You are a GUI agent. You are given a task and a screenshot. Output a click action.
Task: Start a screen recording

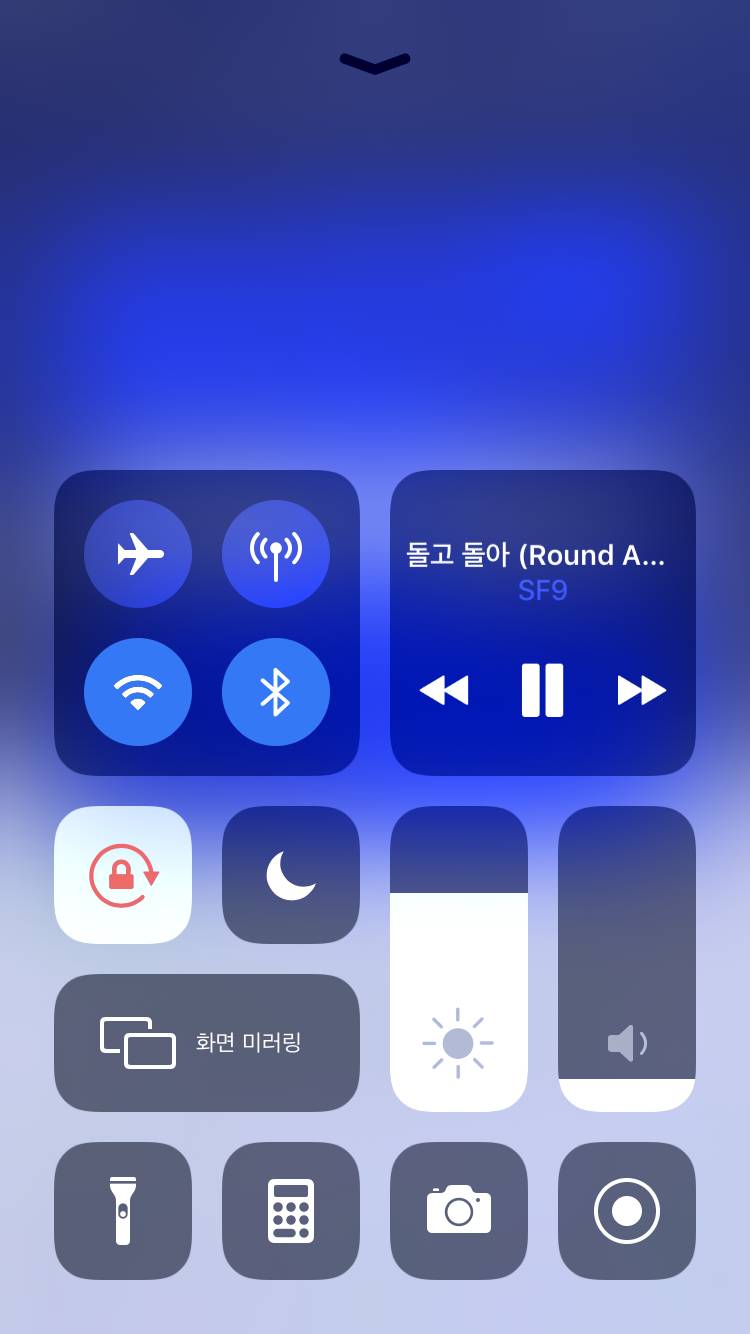(x=626, y=1210)
